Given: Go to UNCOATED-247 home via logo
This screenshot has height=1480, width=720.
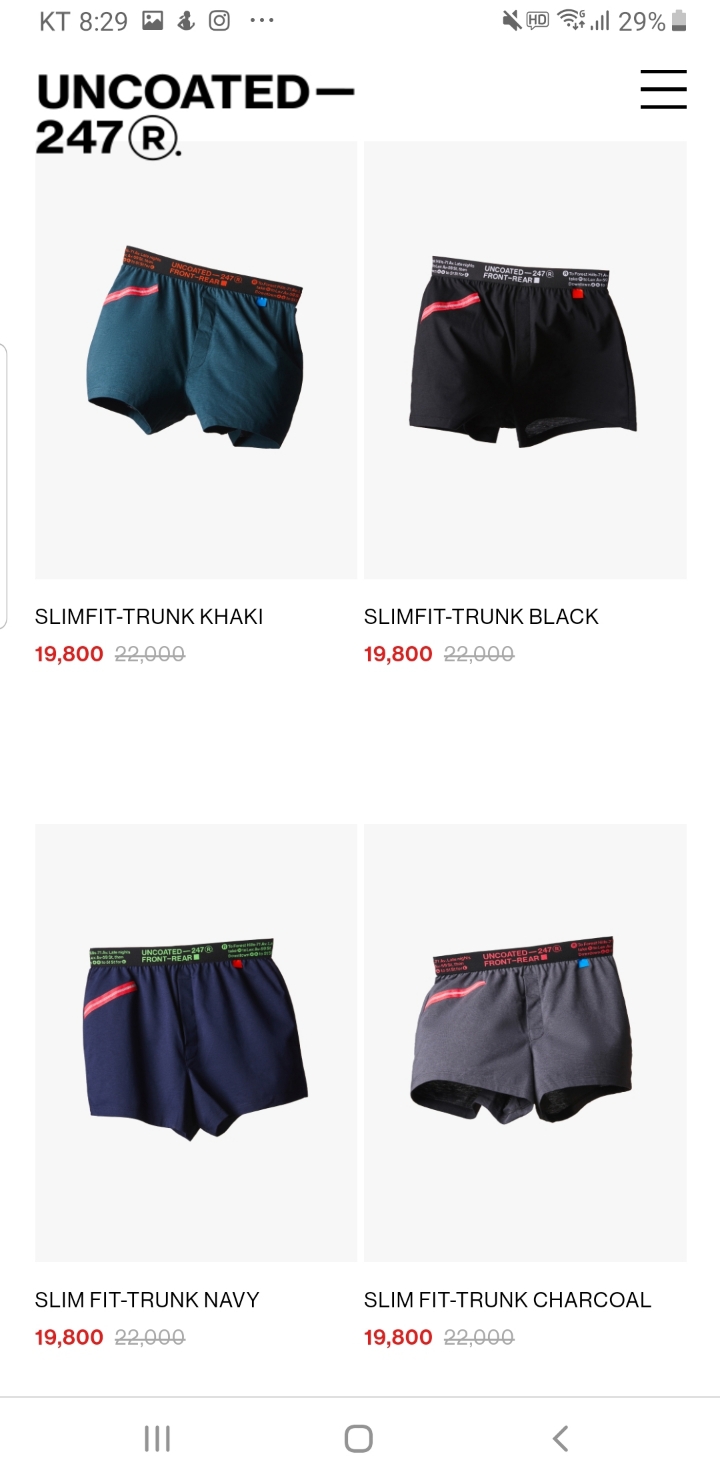Looking at the screenshot, I should pyautogui.click(x=195, y=113).
